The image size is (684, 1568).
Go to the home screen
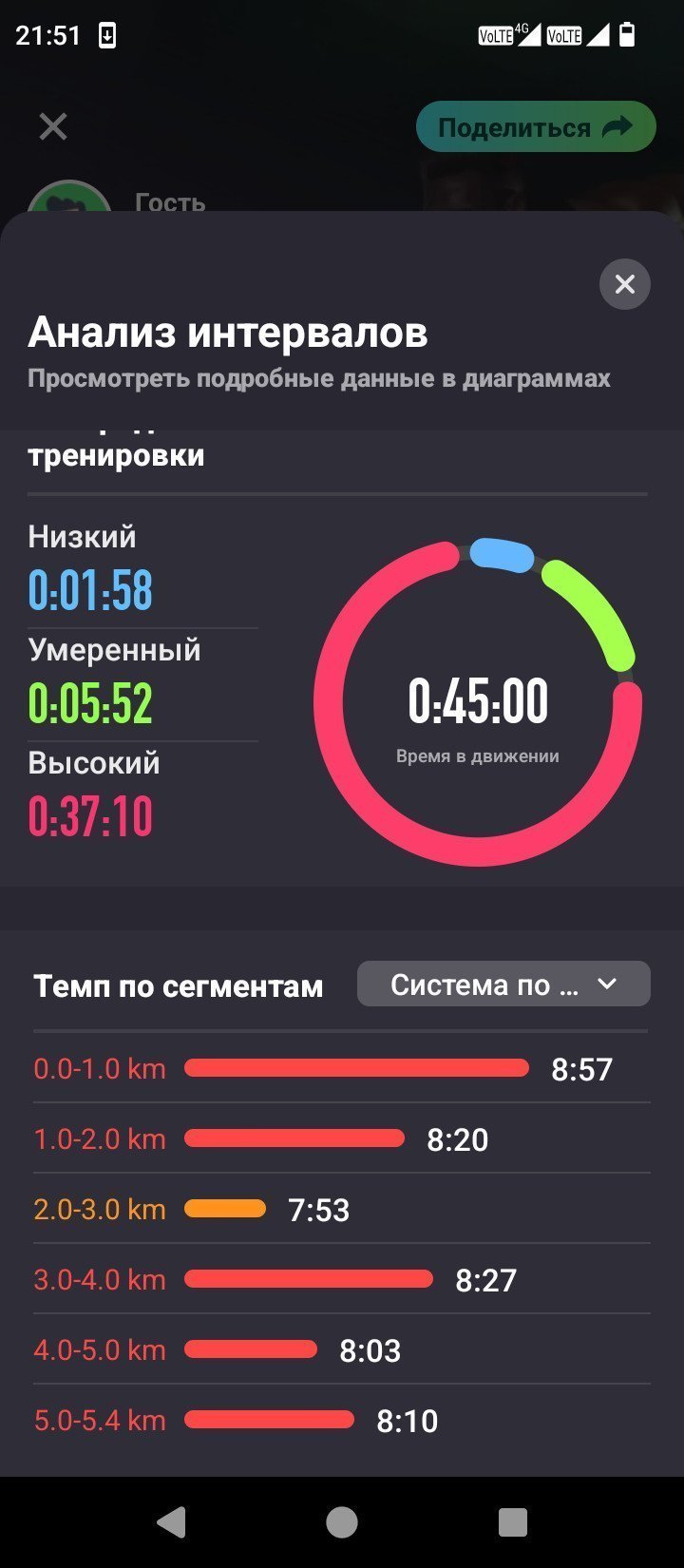click(x=342, y=1522)
